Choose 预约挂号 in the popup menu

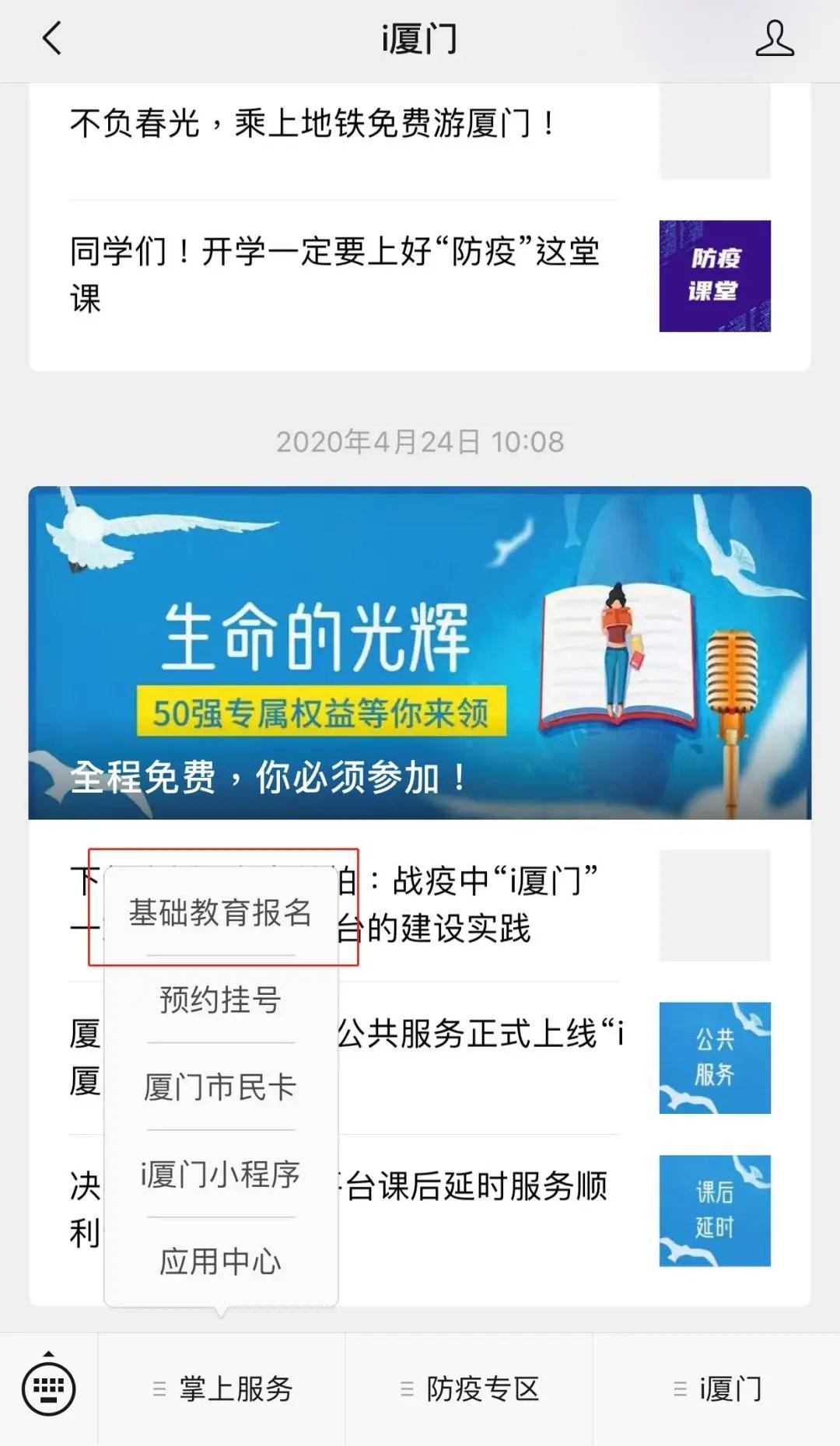221,1000
